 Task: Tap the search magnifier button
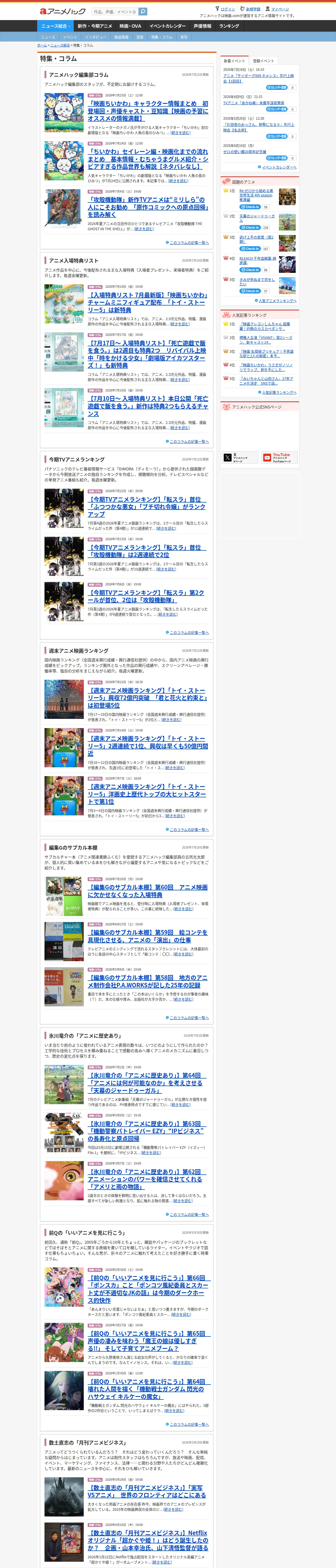(x=143, y=11)
